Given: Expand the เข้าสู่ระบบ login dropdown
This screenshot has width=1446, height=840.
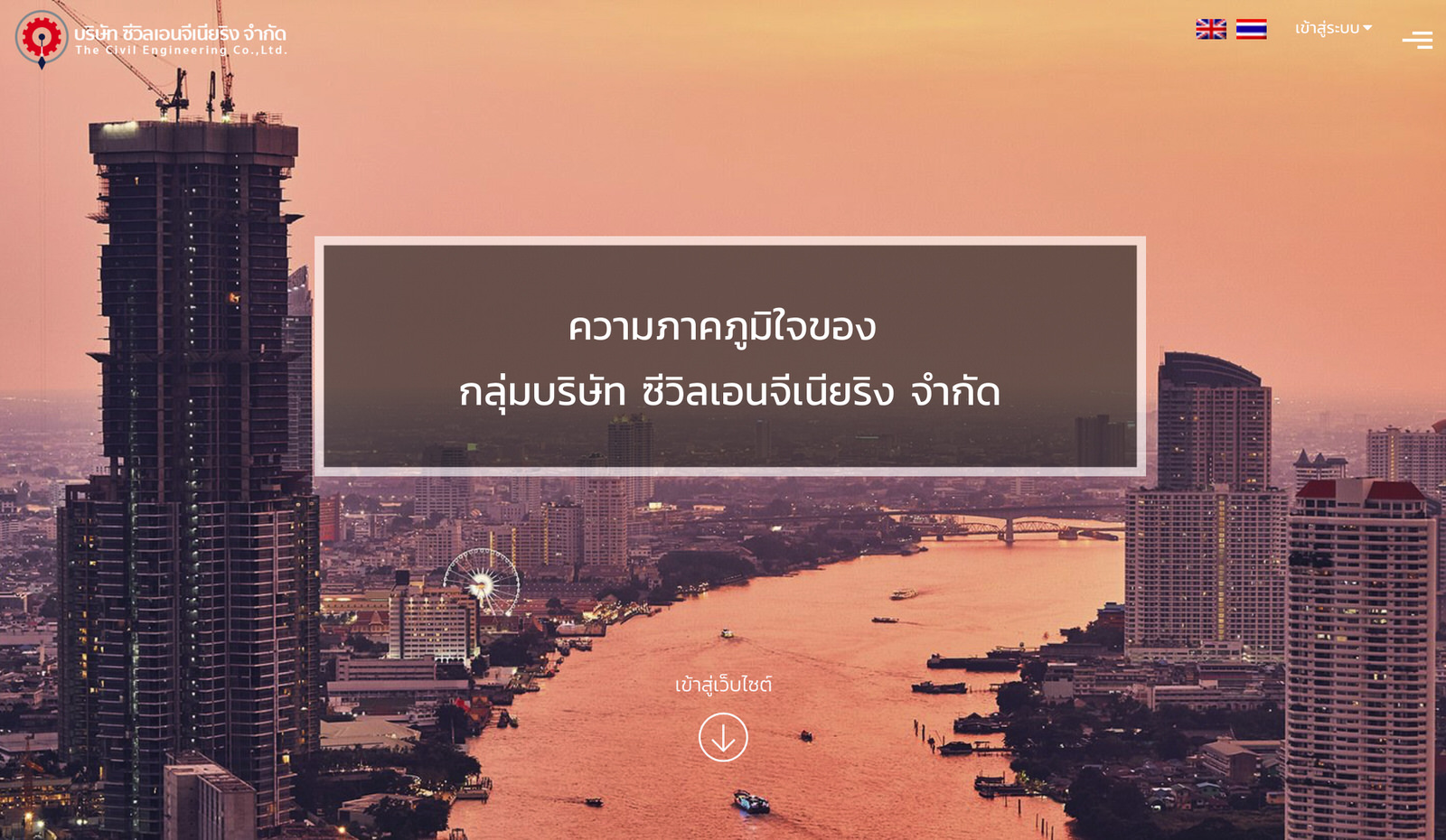Looking at the screenshot, I should [x=1333, y=28].
